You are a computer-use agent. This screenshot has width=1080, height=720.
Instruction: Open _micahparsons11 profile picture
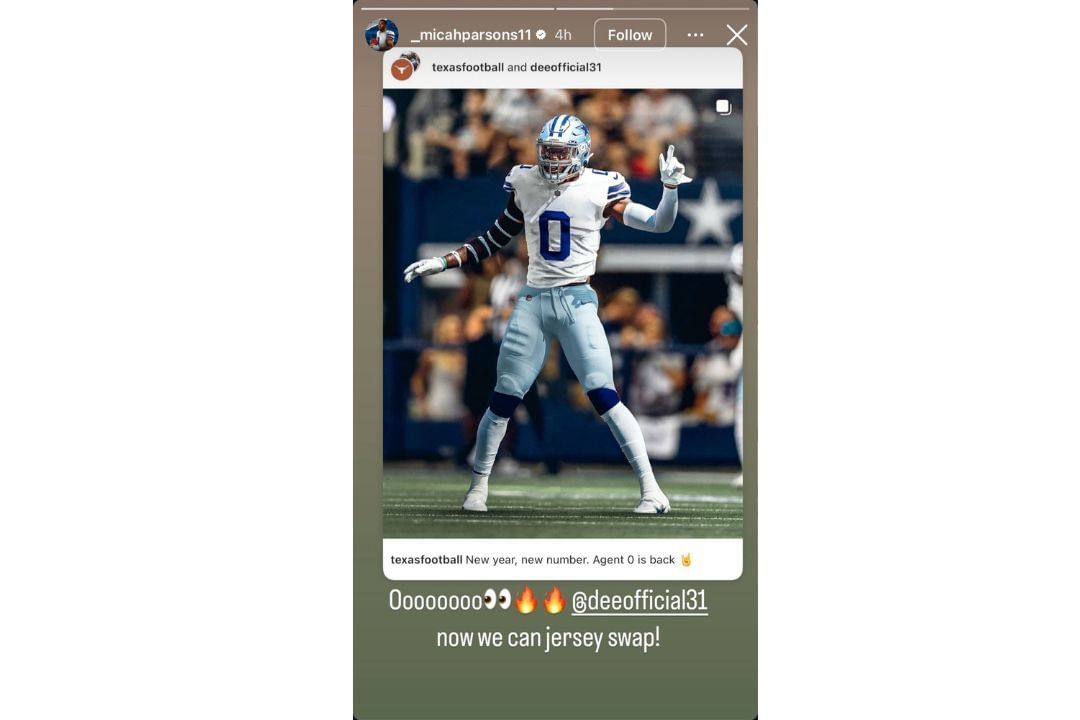(382, 35)
